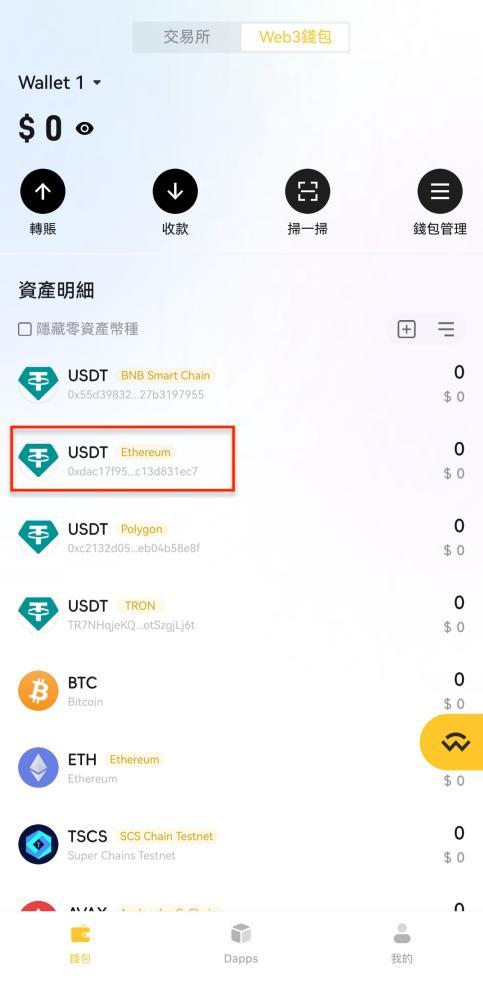The height and width of the screenshot is (988, 483).
Task: Select the USDT Polygon asset
Action: click(241, 537)
